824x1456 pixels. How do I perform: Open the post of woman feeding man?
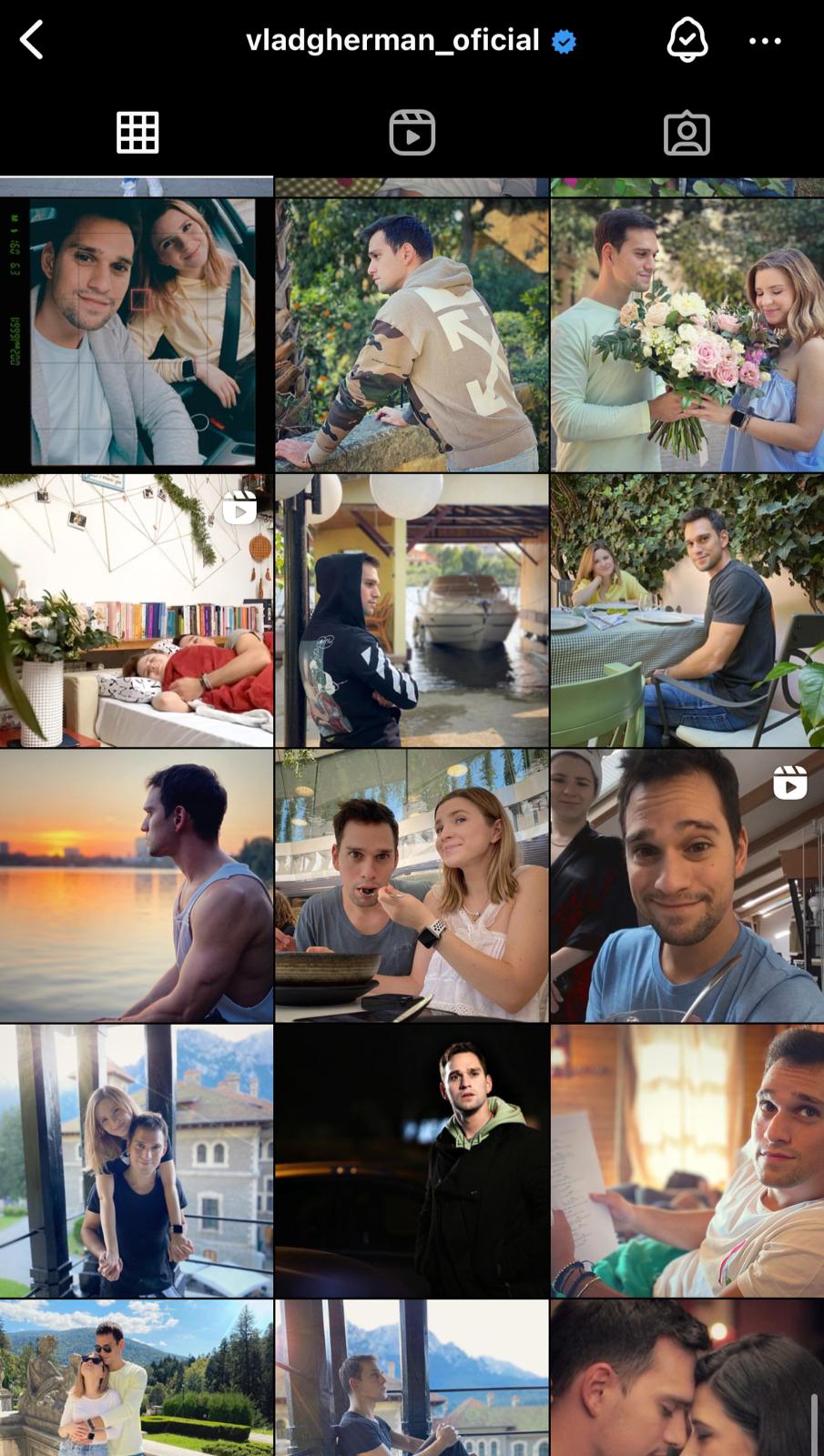[412, 885]
